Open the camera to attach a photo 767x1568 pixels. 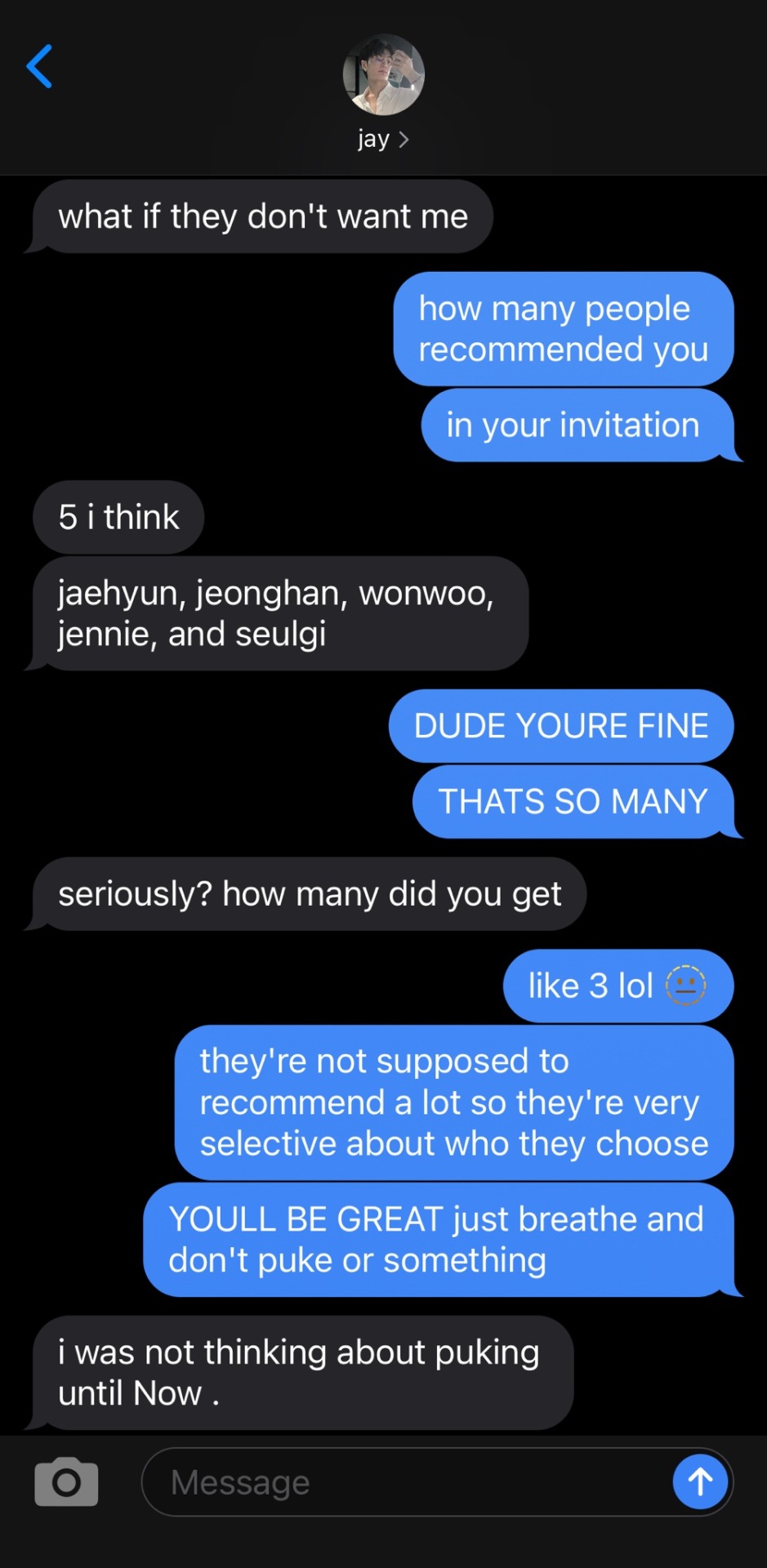pos(66,1481)
